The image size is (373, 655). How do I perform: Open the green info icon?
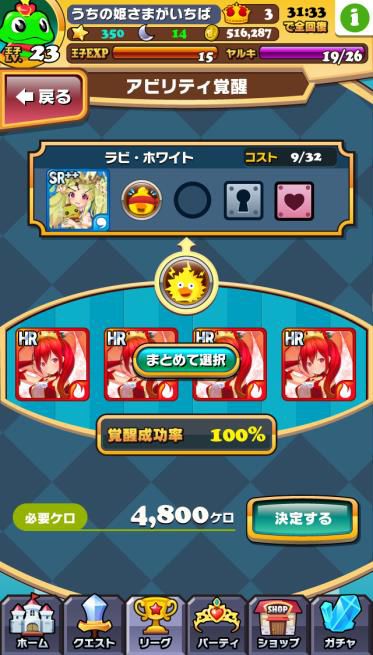pos(354,18)
